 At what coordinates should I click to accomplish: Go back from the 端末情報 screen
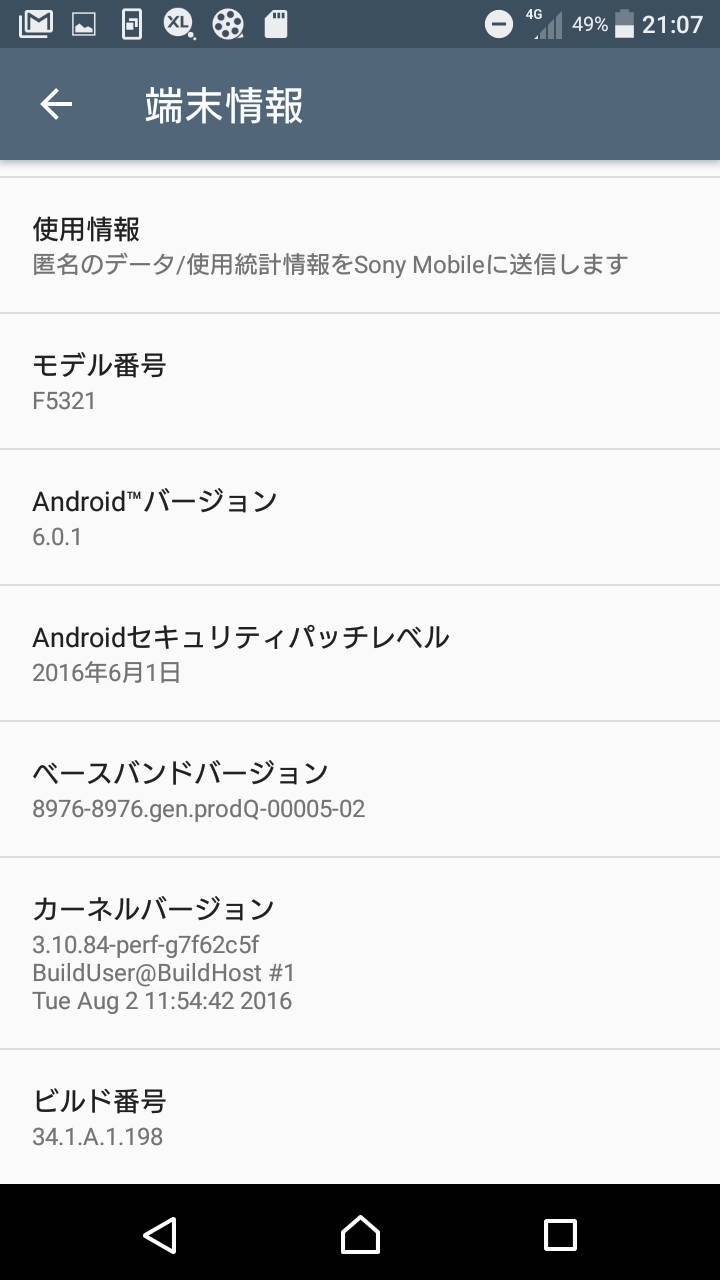(56, 104)
